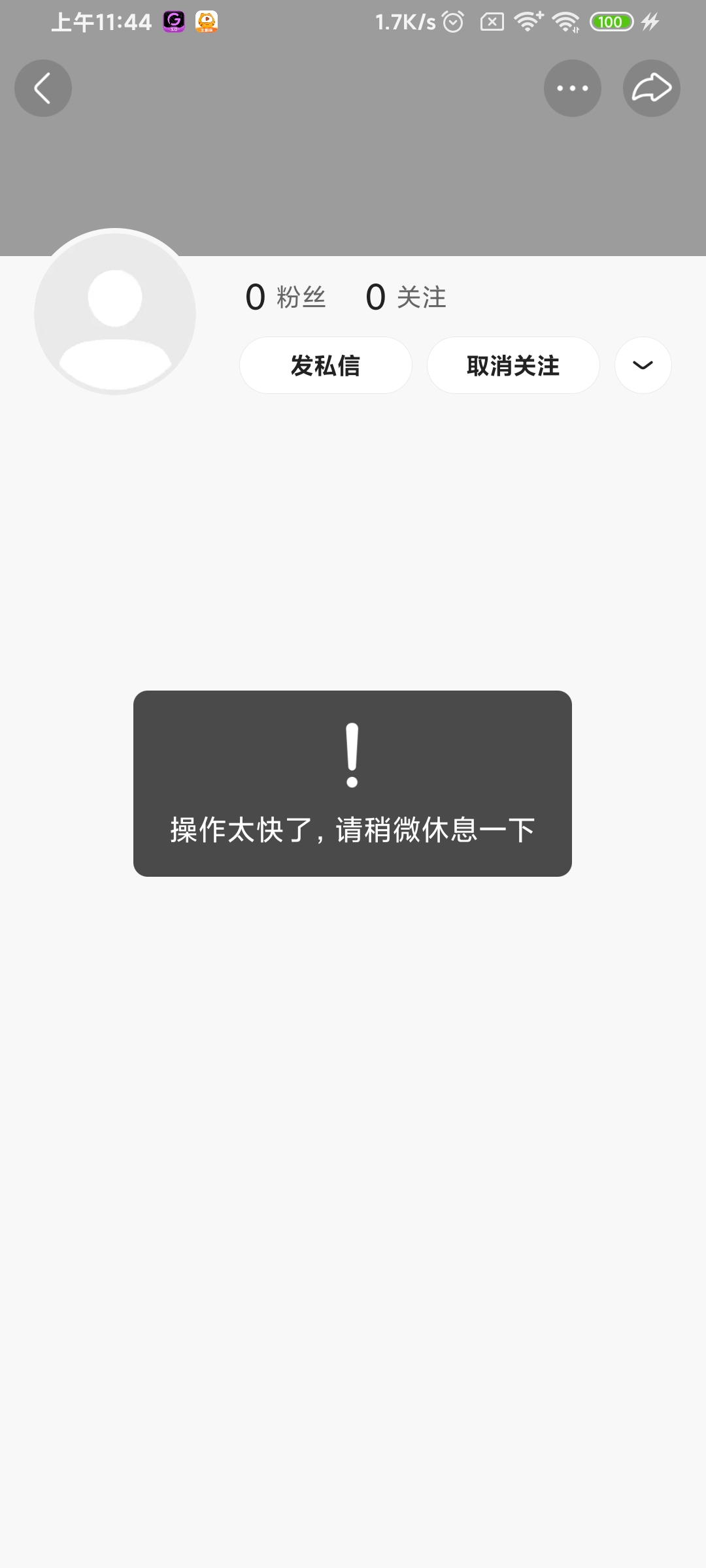Viewport: 706px width, 1568px height.
Task: Share this profile via the arrow icon
Action: [652, 88]
